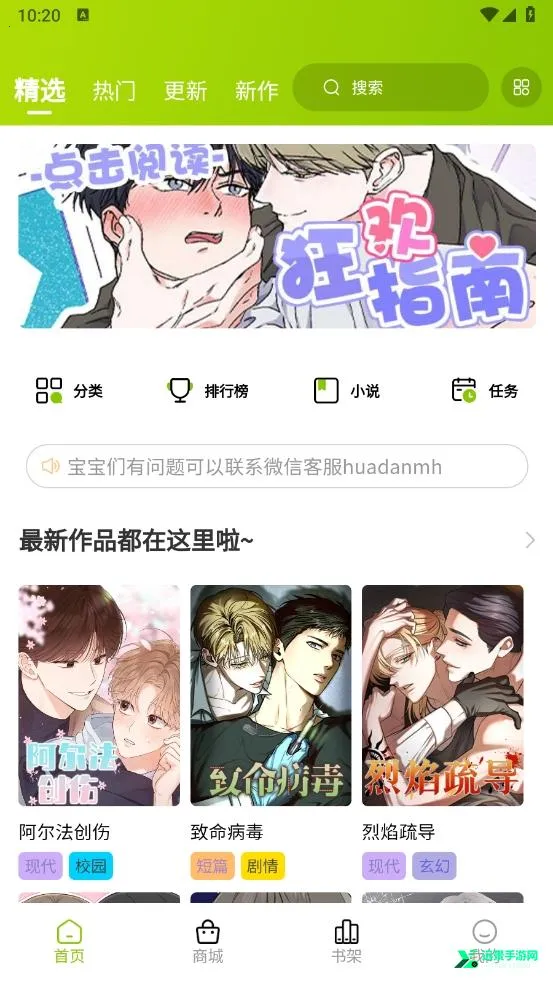Switch to the 更新 tab
553x984 pixels.
(185, 91)
